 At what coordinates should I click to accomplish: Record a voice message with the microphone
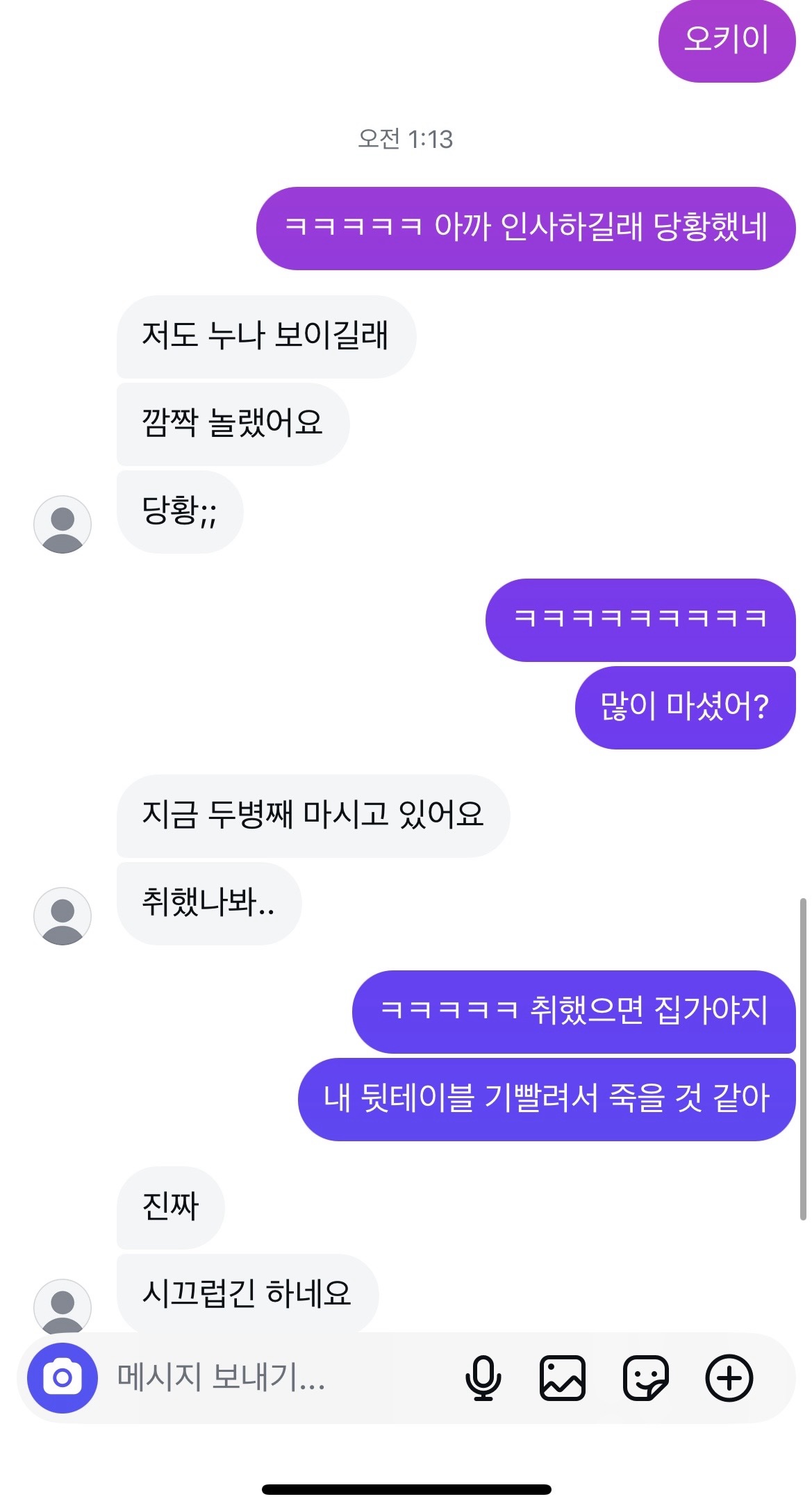[x=483, y=1377]
